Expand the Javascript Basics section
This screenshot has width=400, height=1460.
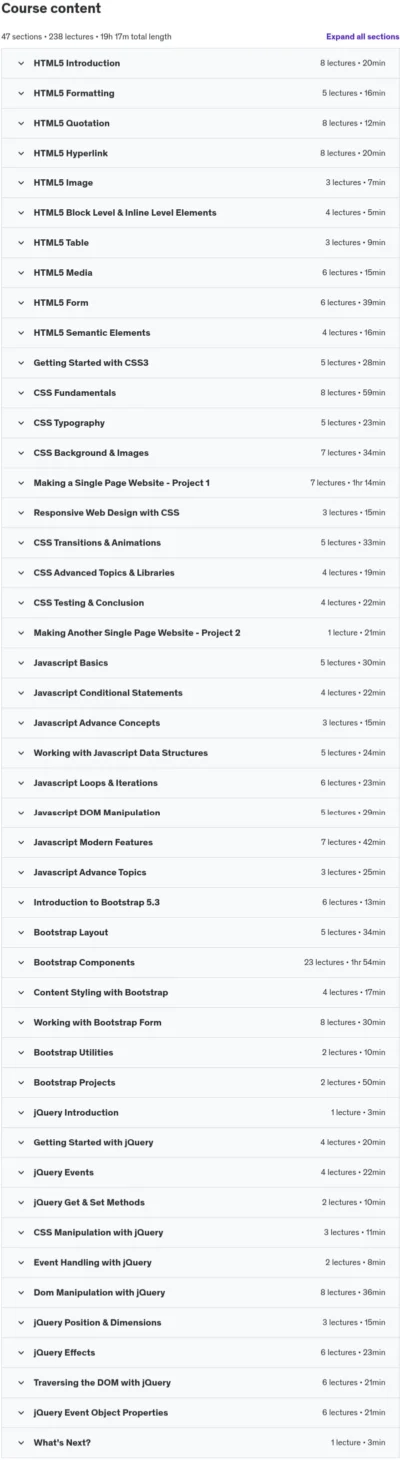coord(200,663)
